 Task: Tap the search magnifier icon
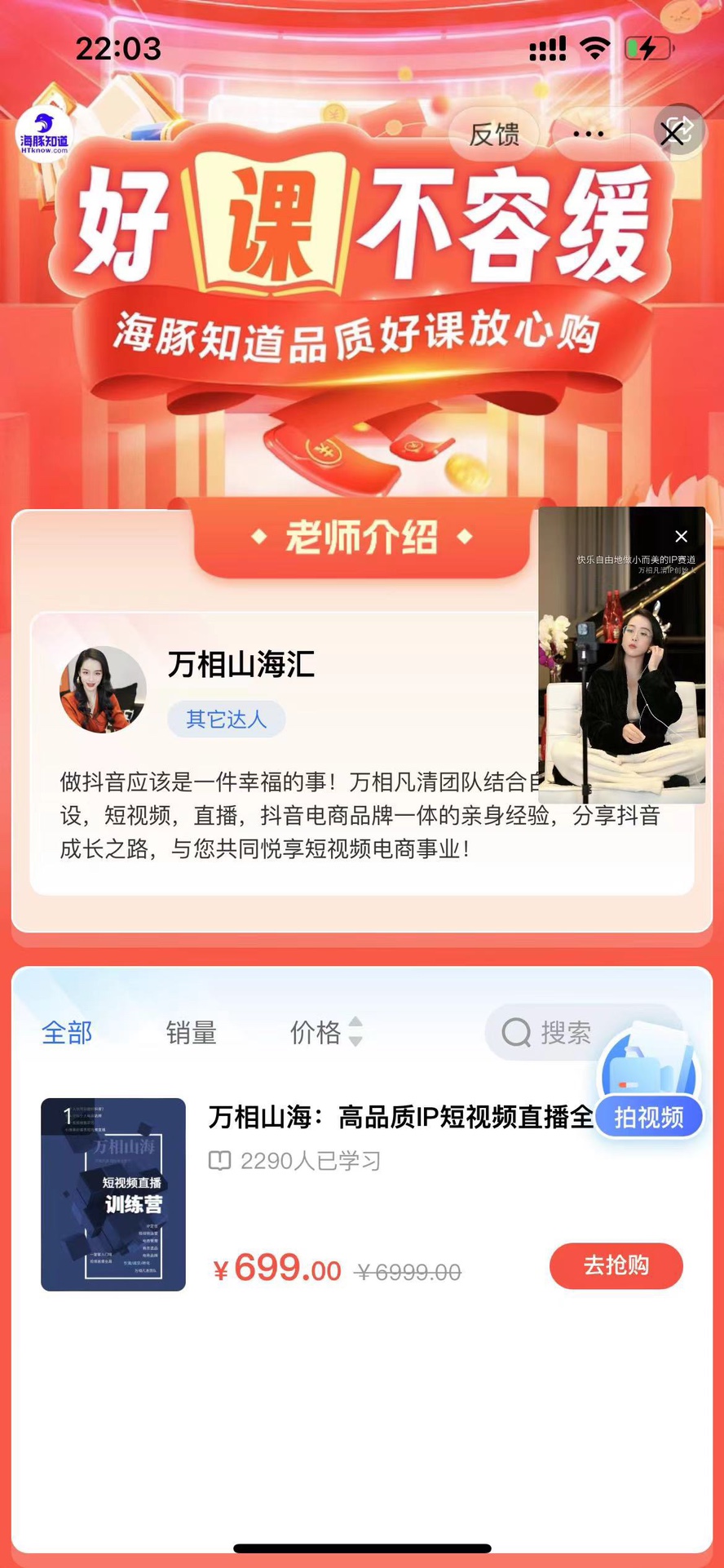[516, 1032]
